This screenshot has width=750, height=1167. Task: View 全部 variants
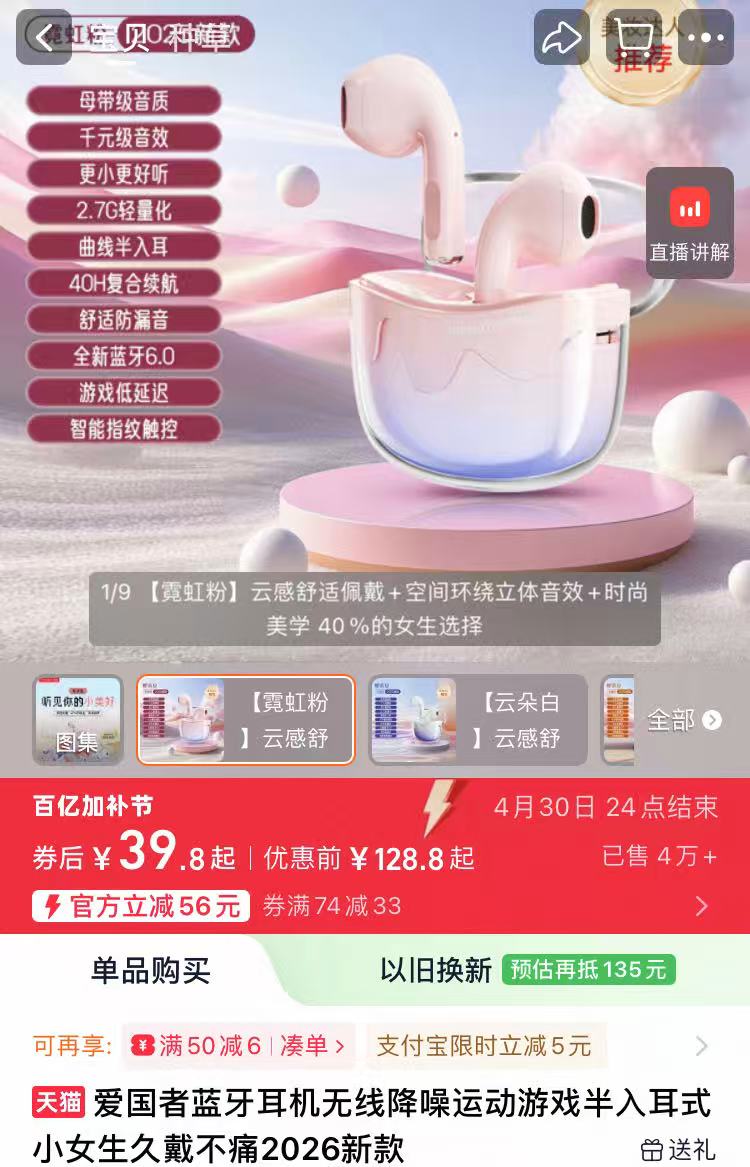(684, 720)
